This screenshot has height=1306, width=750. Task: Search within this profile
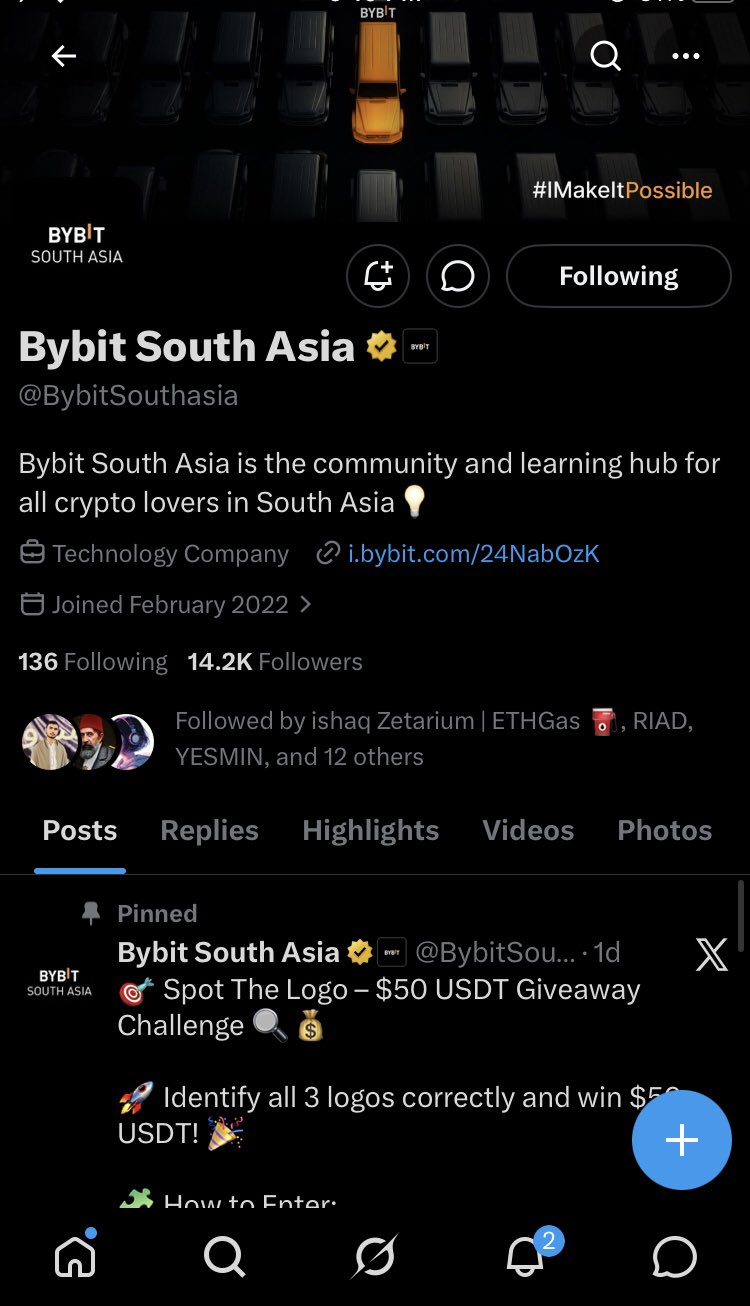(x=605, y=56)
